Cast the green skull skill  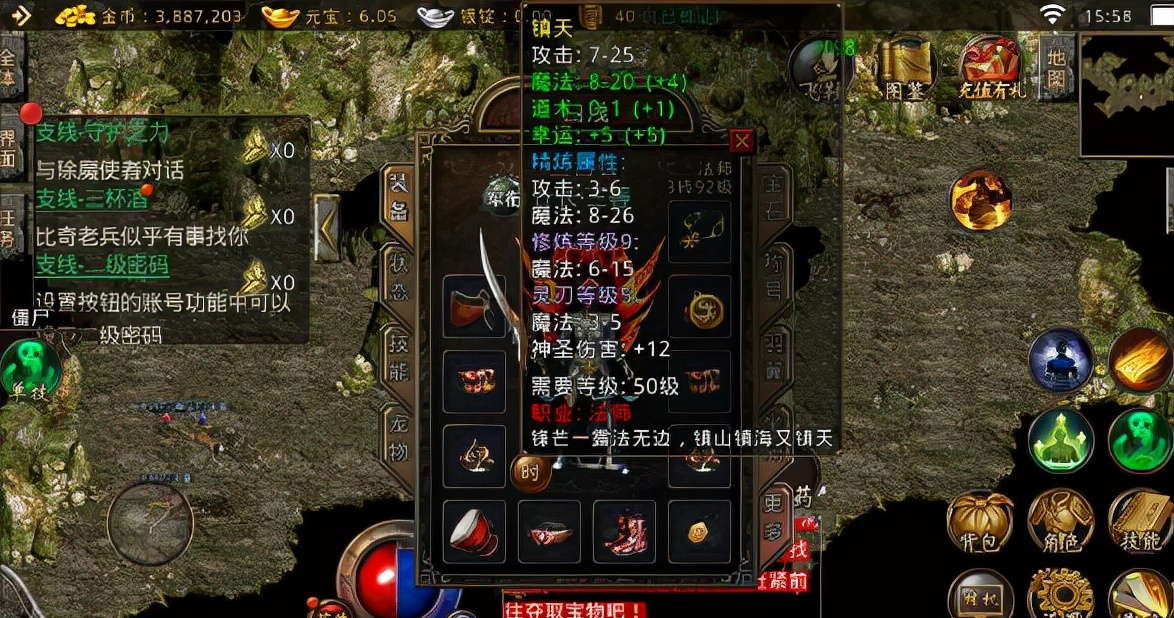1139,439
